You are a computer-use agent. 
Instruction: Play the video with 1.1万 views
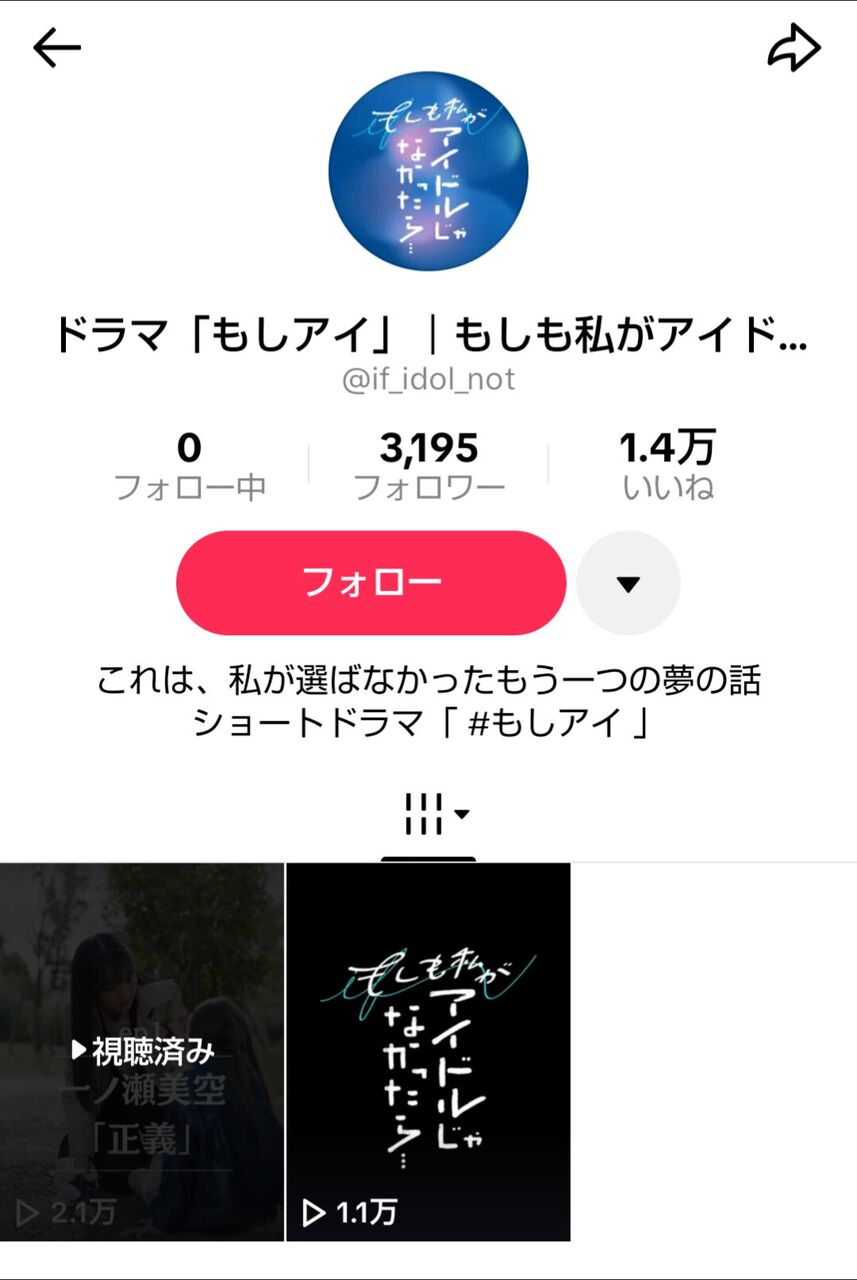429,1051
